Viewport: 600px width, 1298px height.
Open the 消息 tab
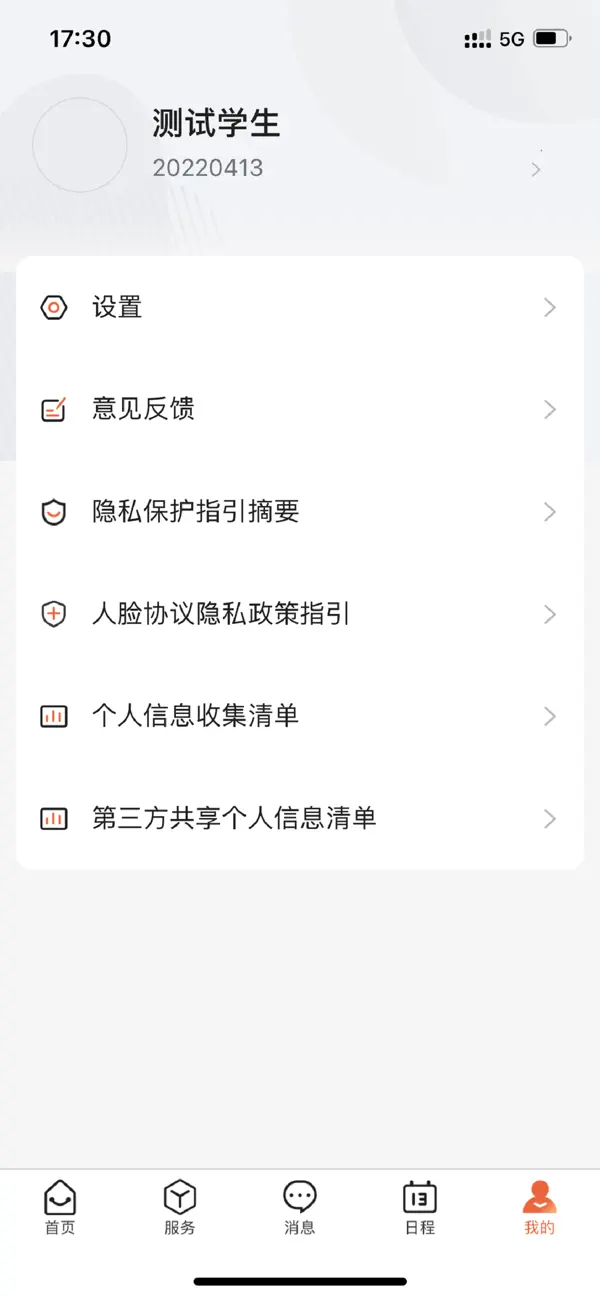pyautogui.click(x=300, y=1207)
